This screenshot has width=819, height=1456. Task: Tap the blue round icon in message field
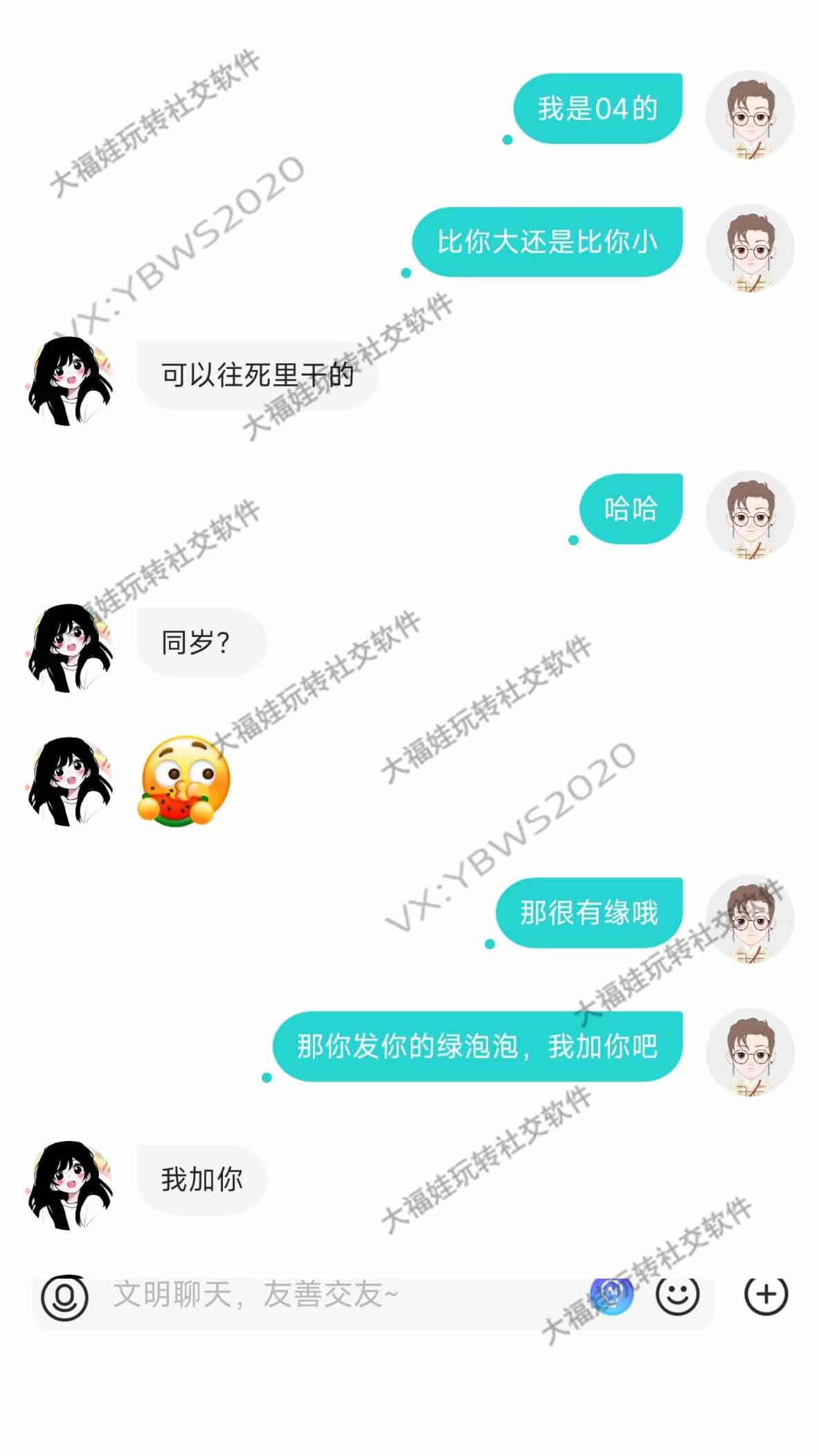point(611,1294)
